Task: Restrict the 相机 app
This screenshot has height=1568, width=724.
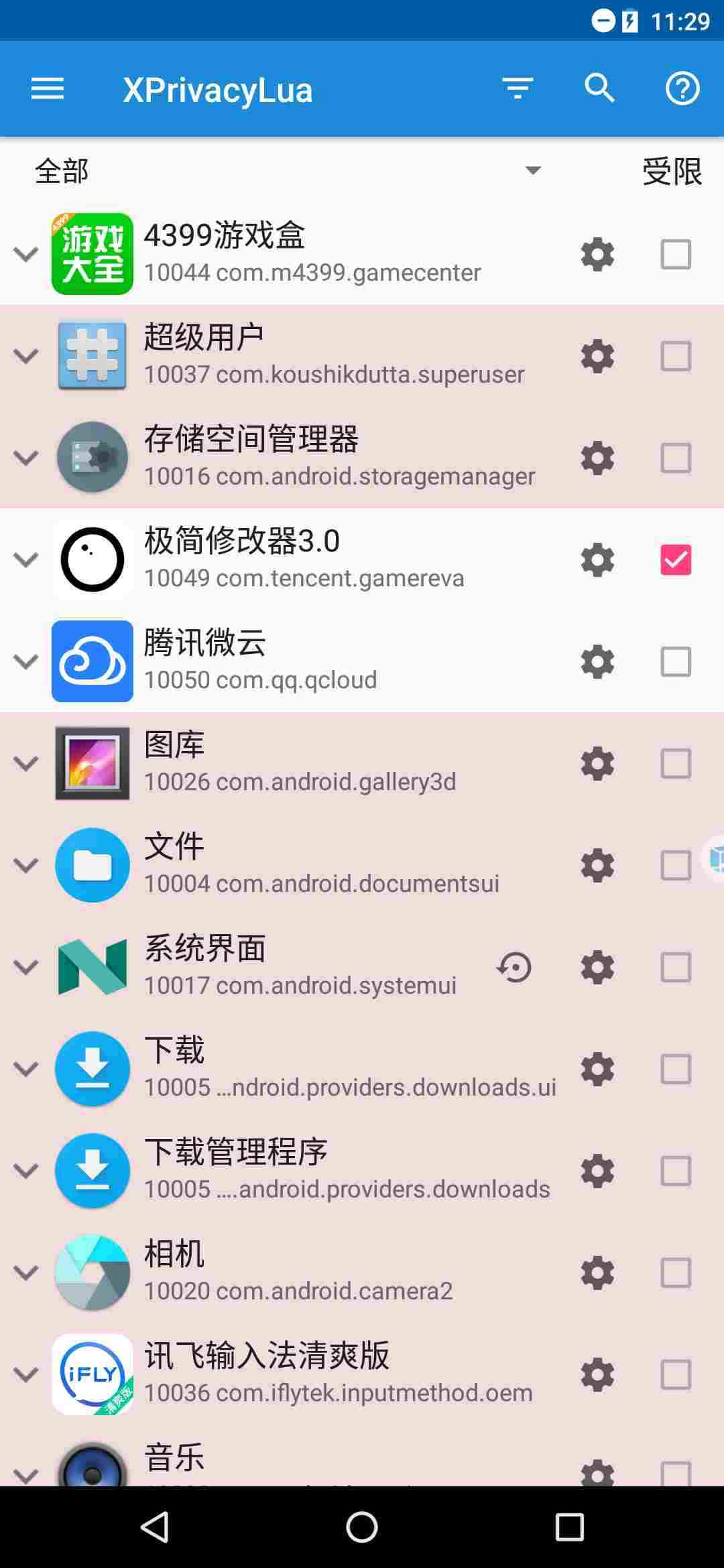Action: pos(675,1273)
